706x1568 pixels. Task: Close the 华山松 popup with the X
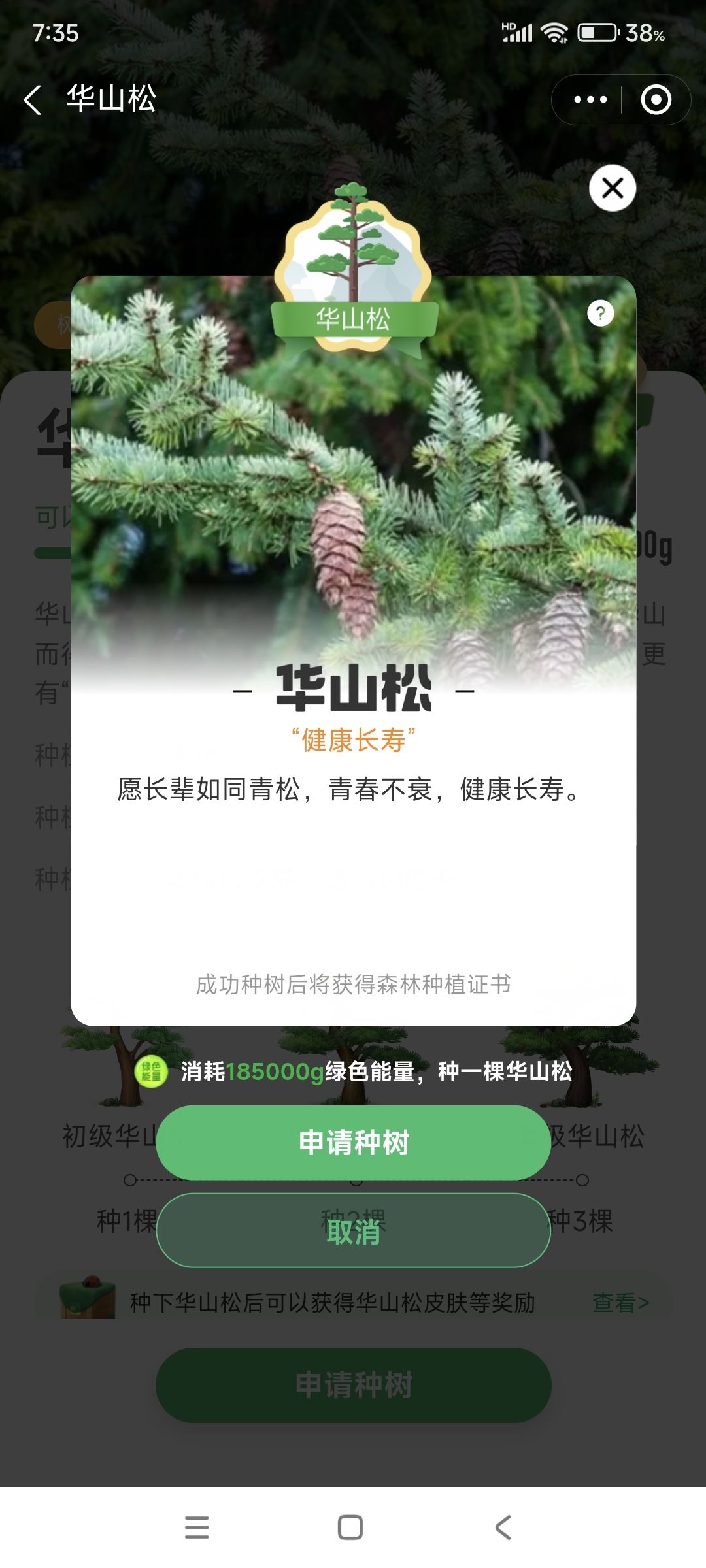613,188
